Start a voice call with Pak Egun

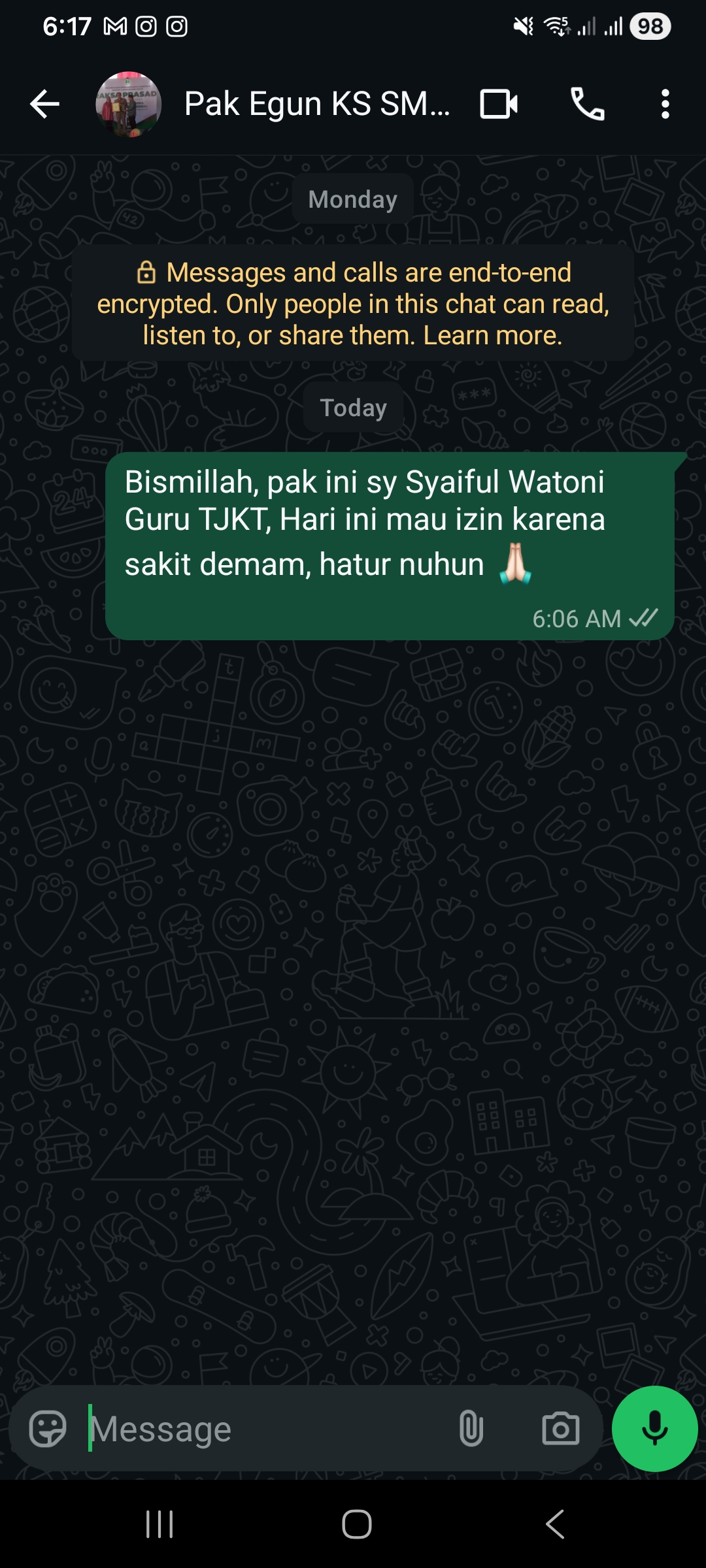tap(587, 105)
